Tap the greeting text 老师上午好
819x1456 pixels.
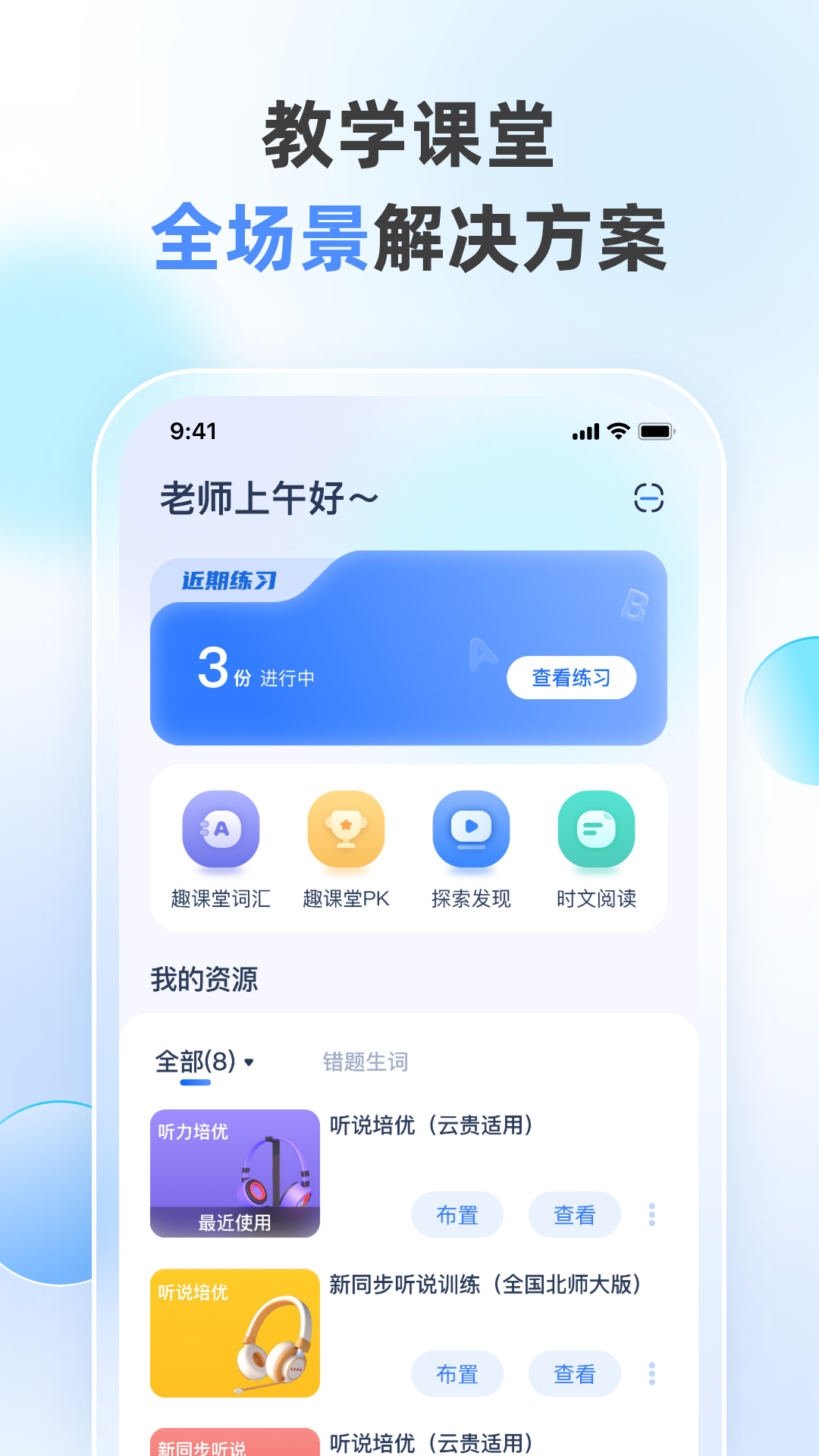[267, 498]
